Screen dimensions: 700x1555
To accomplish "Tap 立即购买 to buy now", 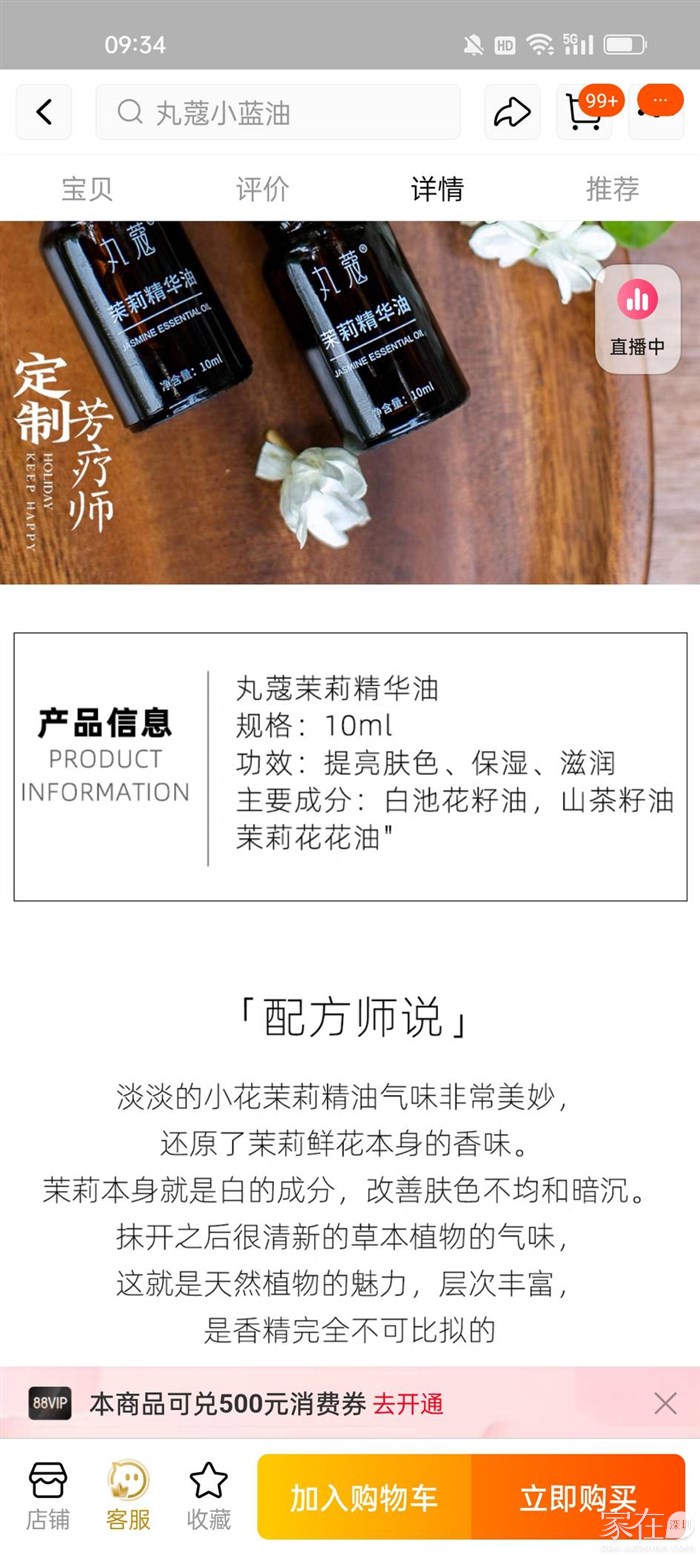I will [578, 1497].
